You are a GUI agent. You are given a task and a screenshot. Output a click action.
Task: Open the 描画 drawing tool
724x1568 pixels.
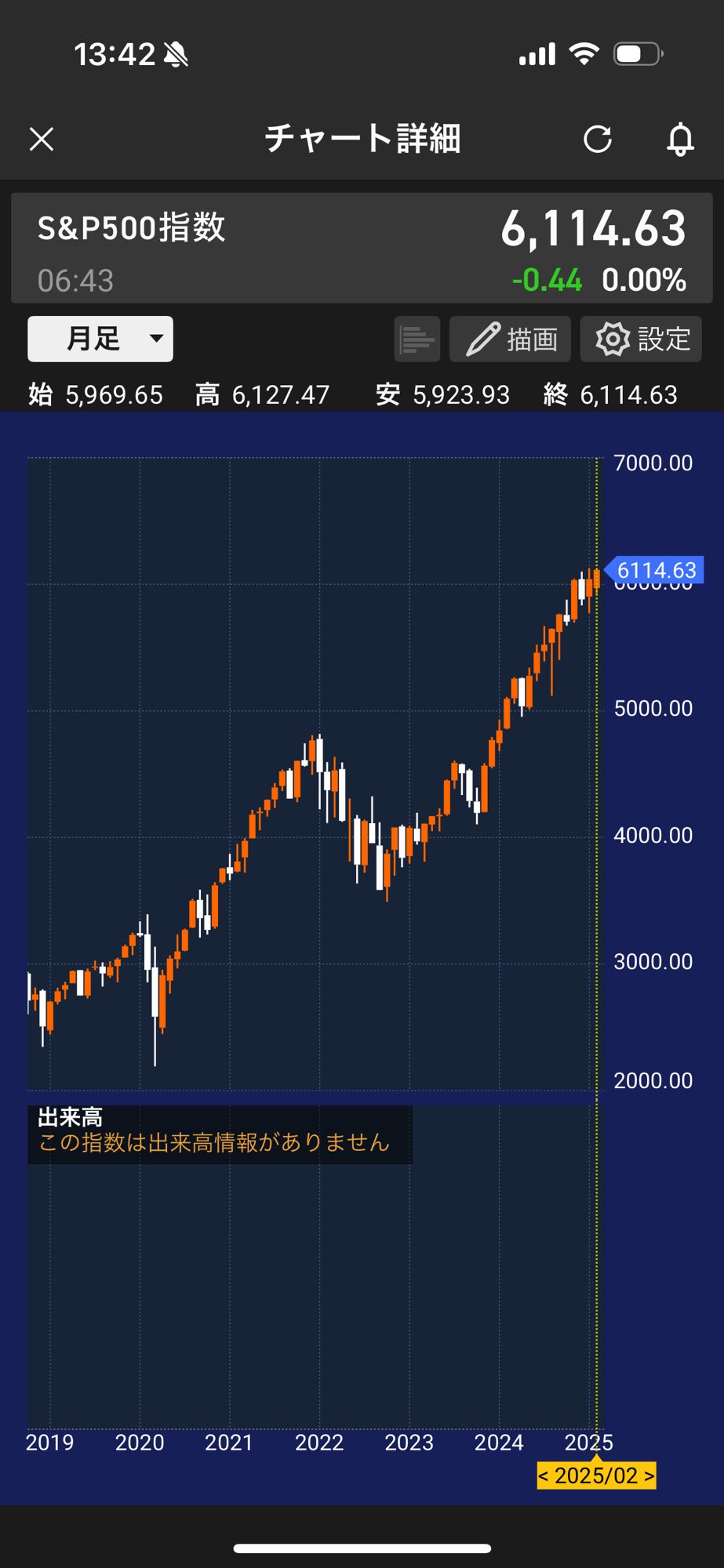511,339
